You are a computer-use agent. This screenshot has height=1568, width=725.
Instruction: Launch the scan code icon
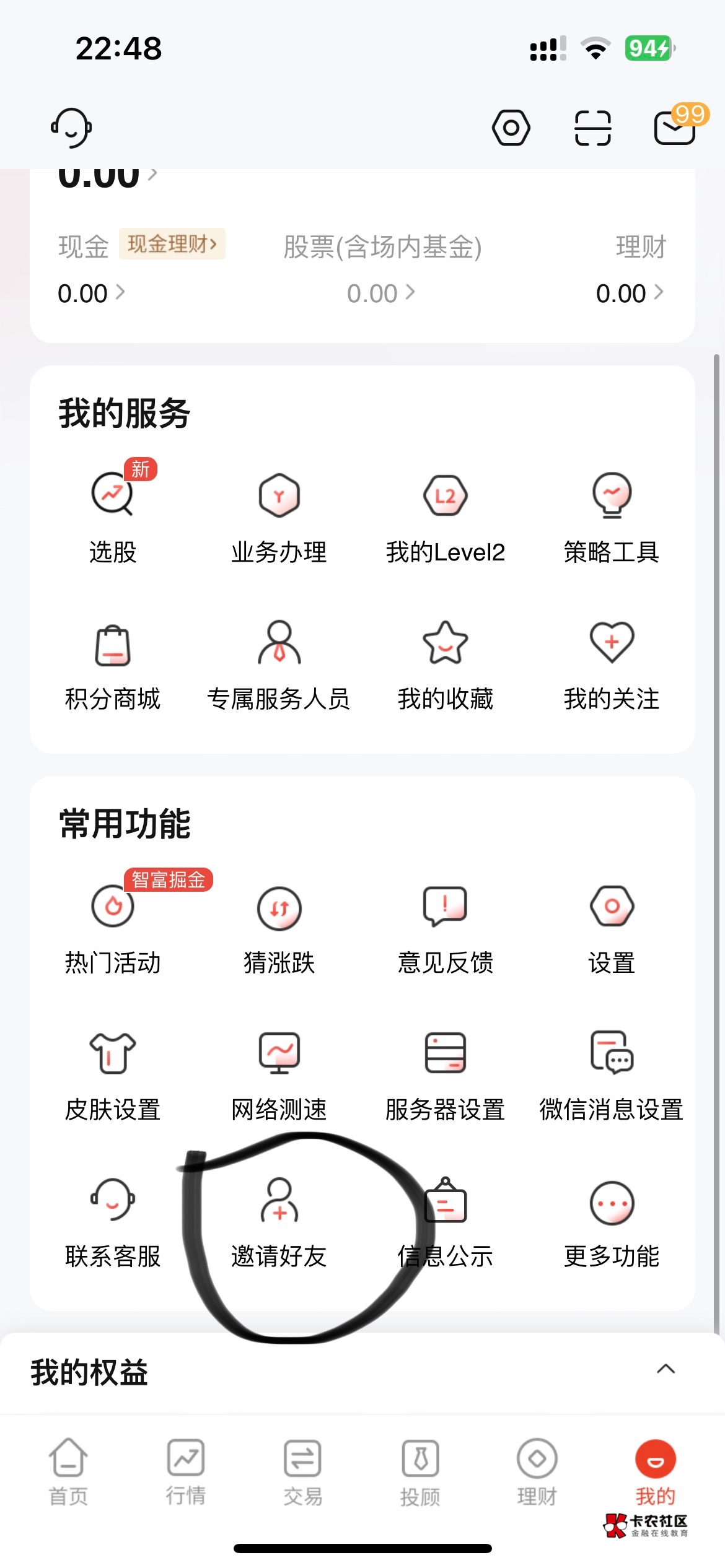(x=592, y=128)
